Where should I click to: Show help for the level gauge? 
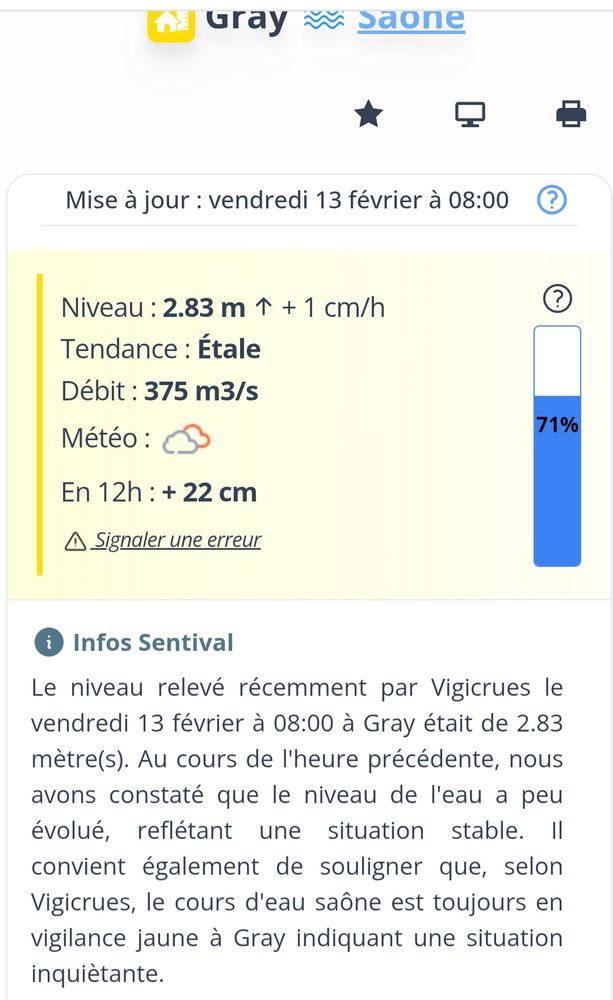[557, 298]
